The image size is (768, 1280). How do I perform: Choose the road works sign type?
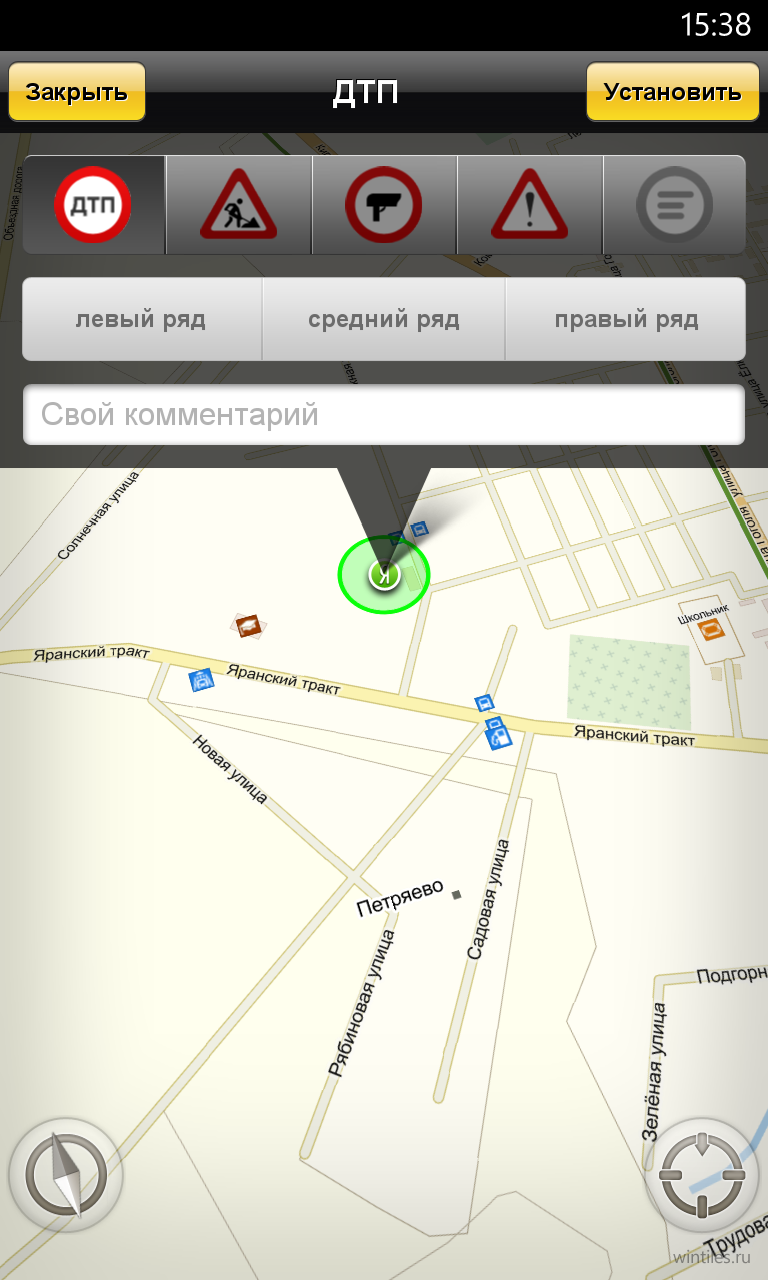(239, 205)
